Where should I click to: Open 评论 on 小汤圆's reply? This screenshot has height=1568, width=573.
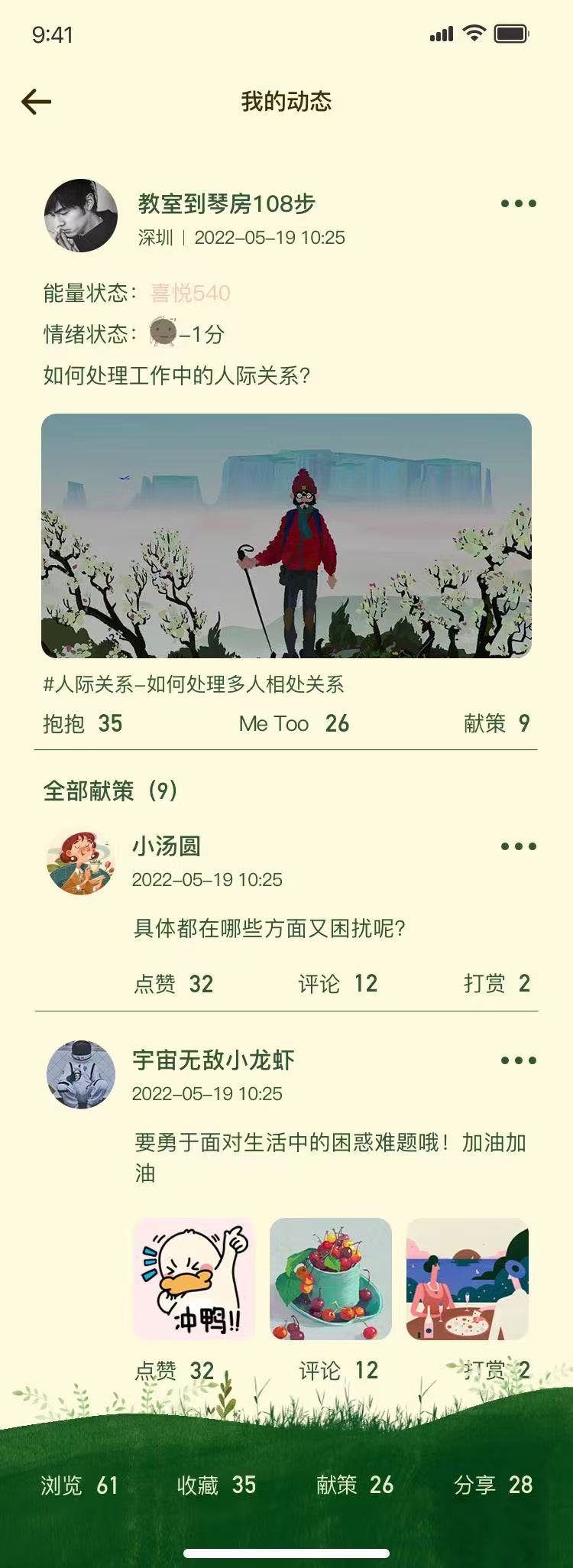click(x=338, y=984)
